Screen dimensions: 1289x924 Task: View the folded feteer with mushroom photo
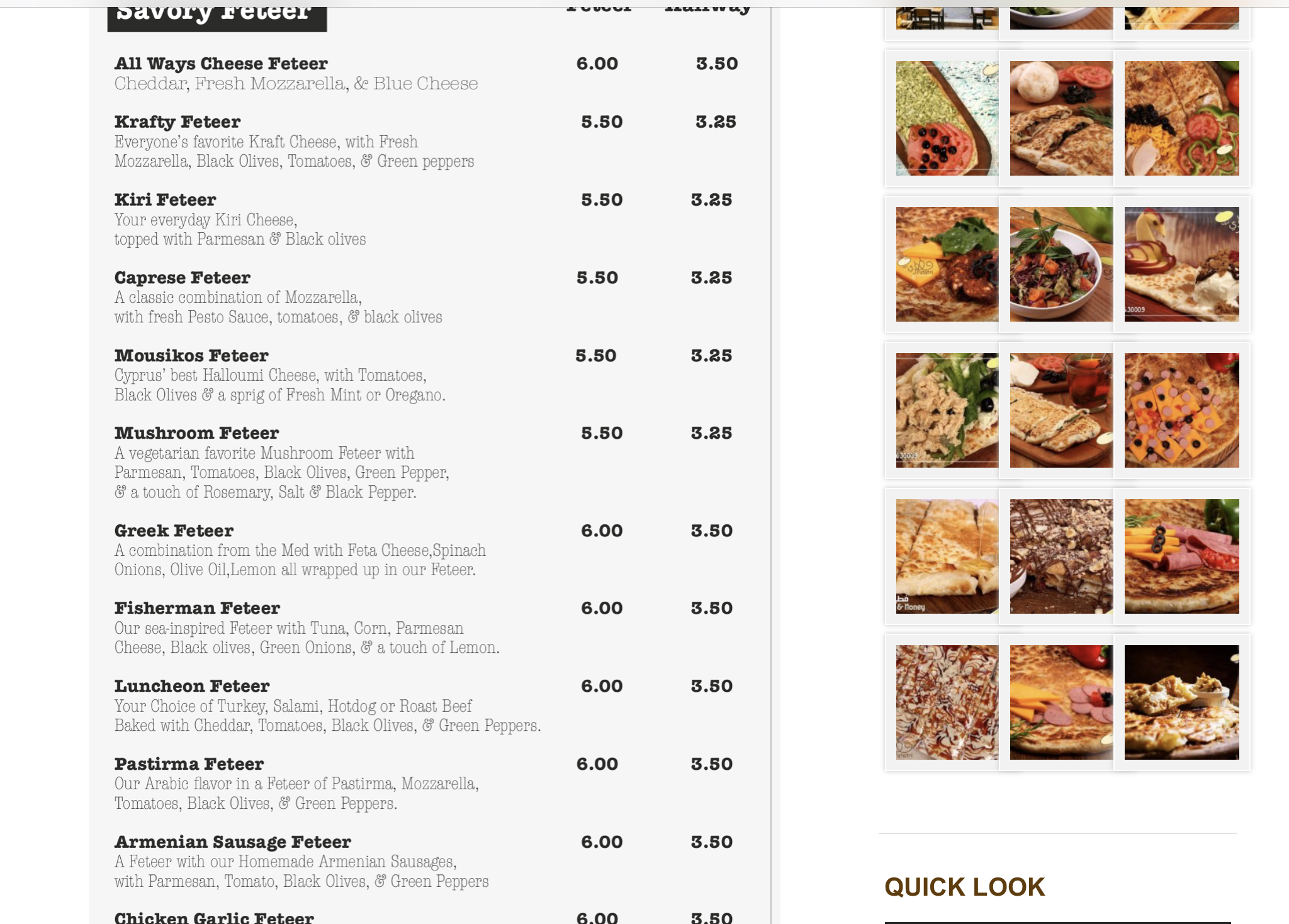tap(1061, 118)
